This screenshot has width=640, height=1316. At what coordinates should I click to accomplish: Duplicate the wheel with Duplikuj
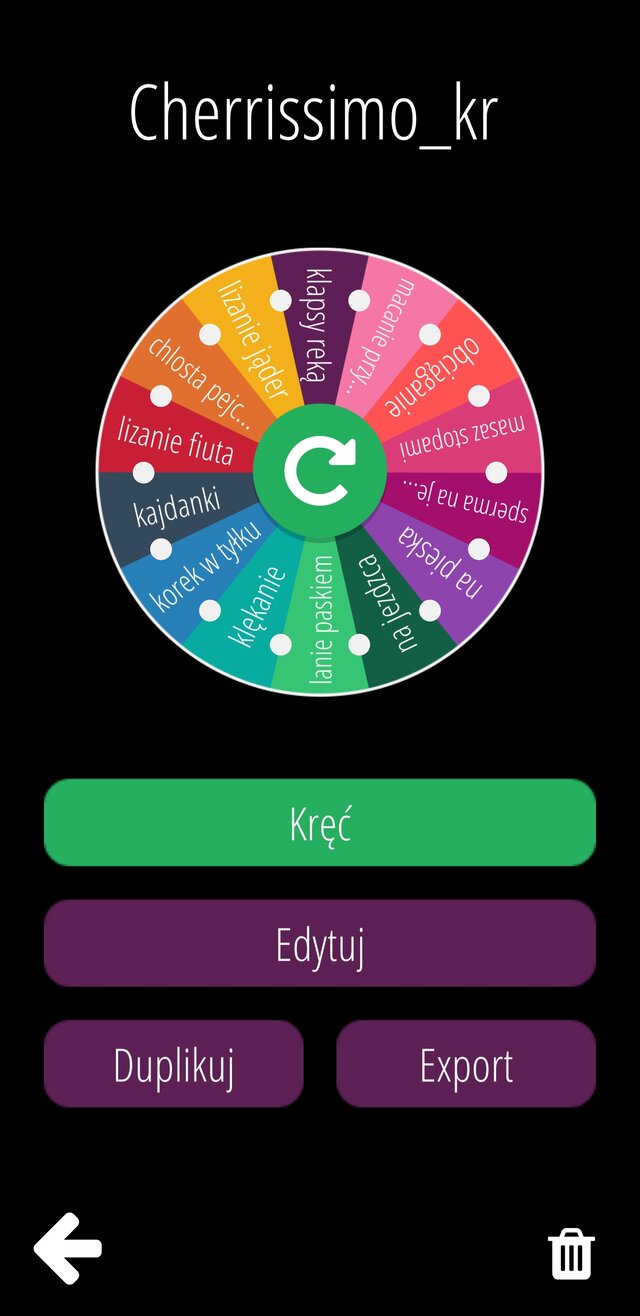pyautogui.click(x=173, y=1064)
